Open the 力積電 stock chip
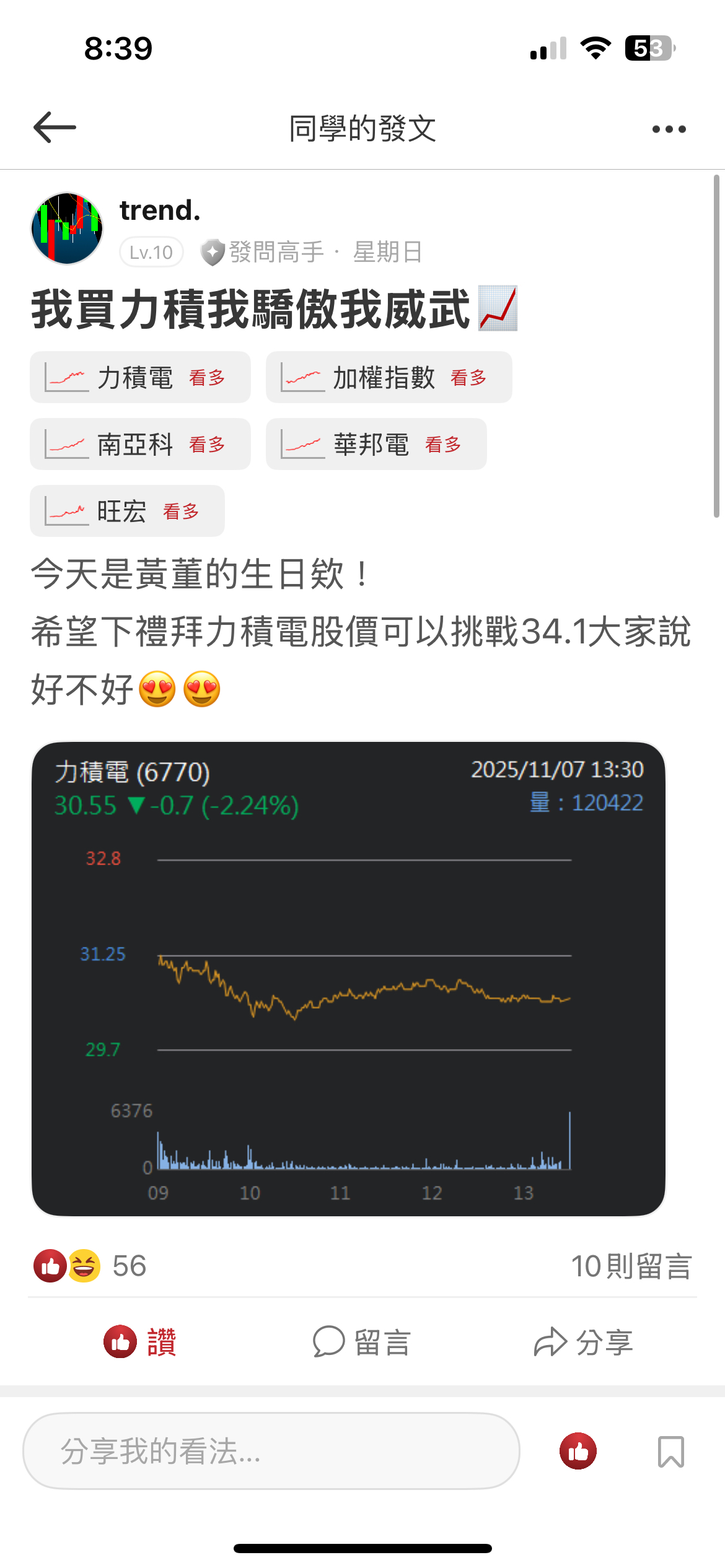The width and height of the screenshot is (725, 1568). [x=140, y=378]
